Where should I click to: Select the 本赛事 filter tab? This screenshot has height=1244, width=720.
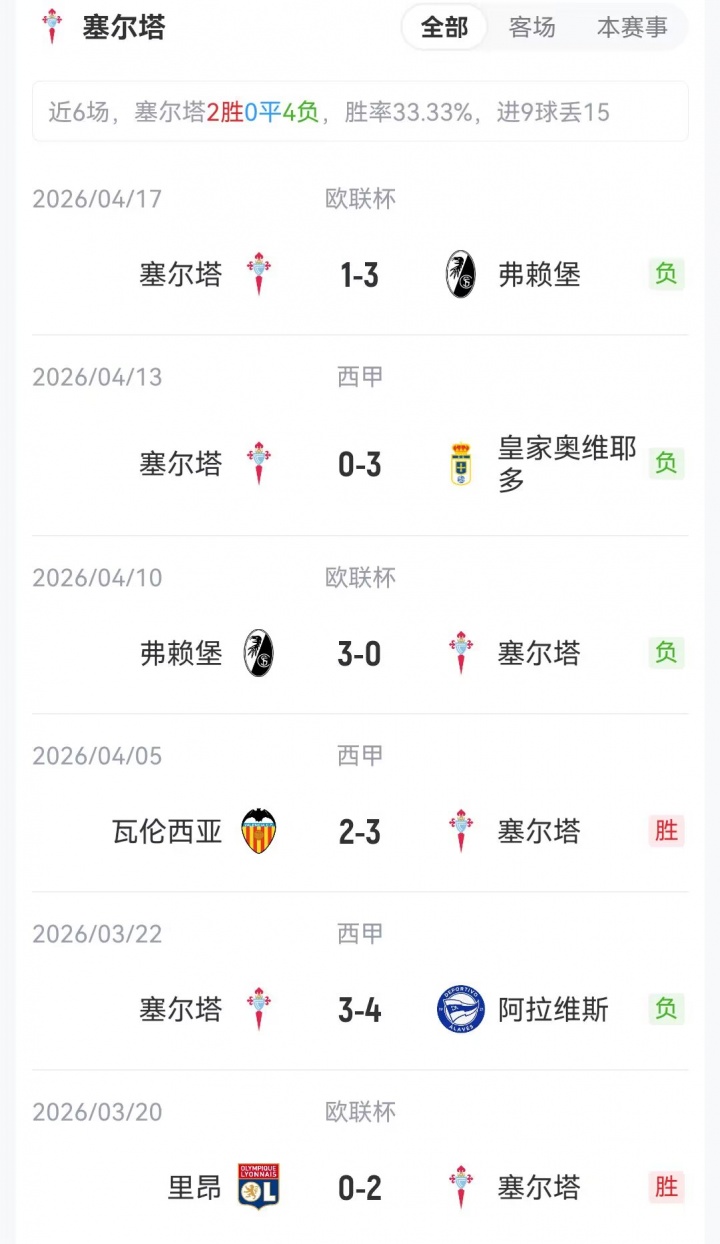tap(632, 28)
